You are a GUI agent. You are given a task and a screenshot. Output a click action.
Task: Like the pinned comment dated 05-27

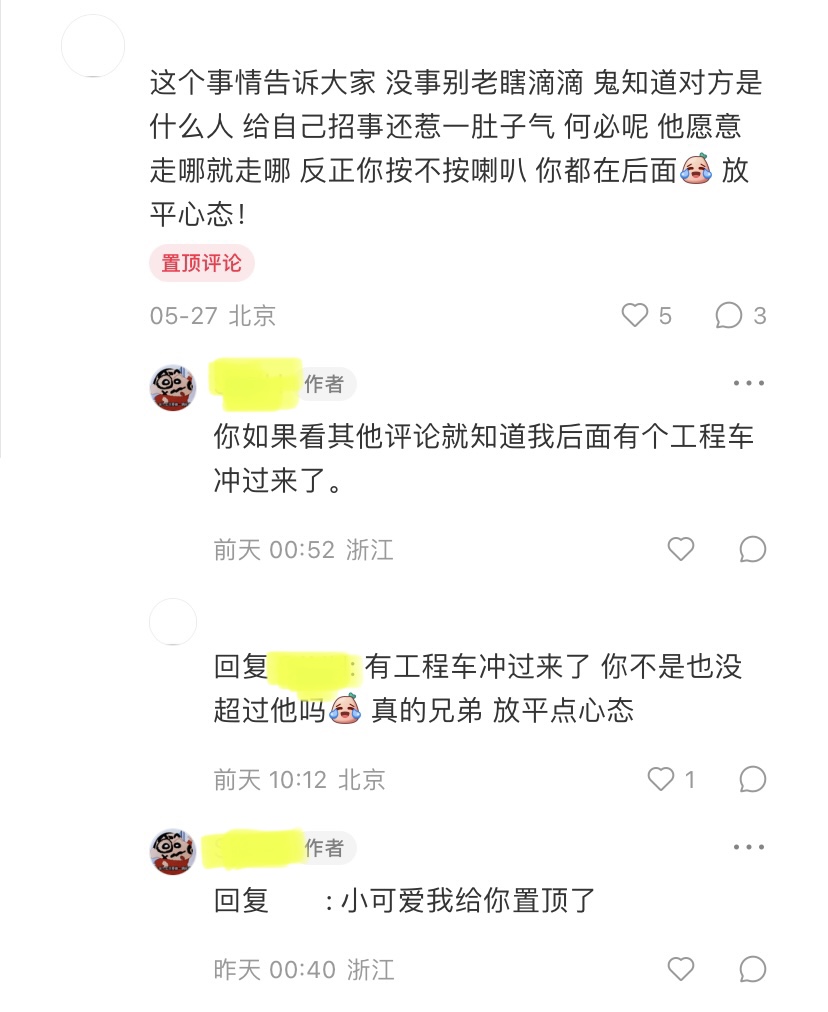point(635,316)
